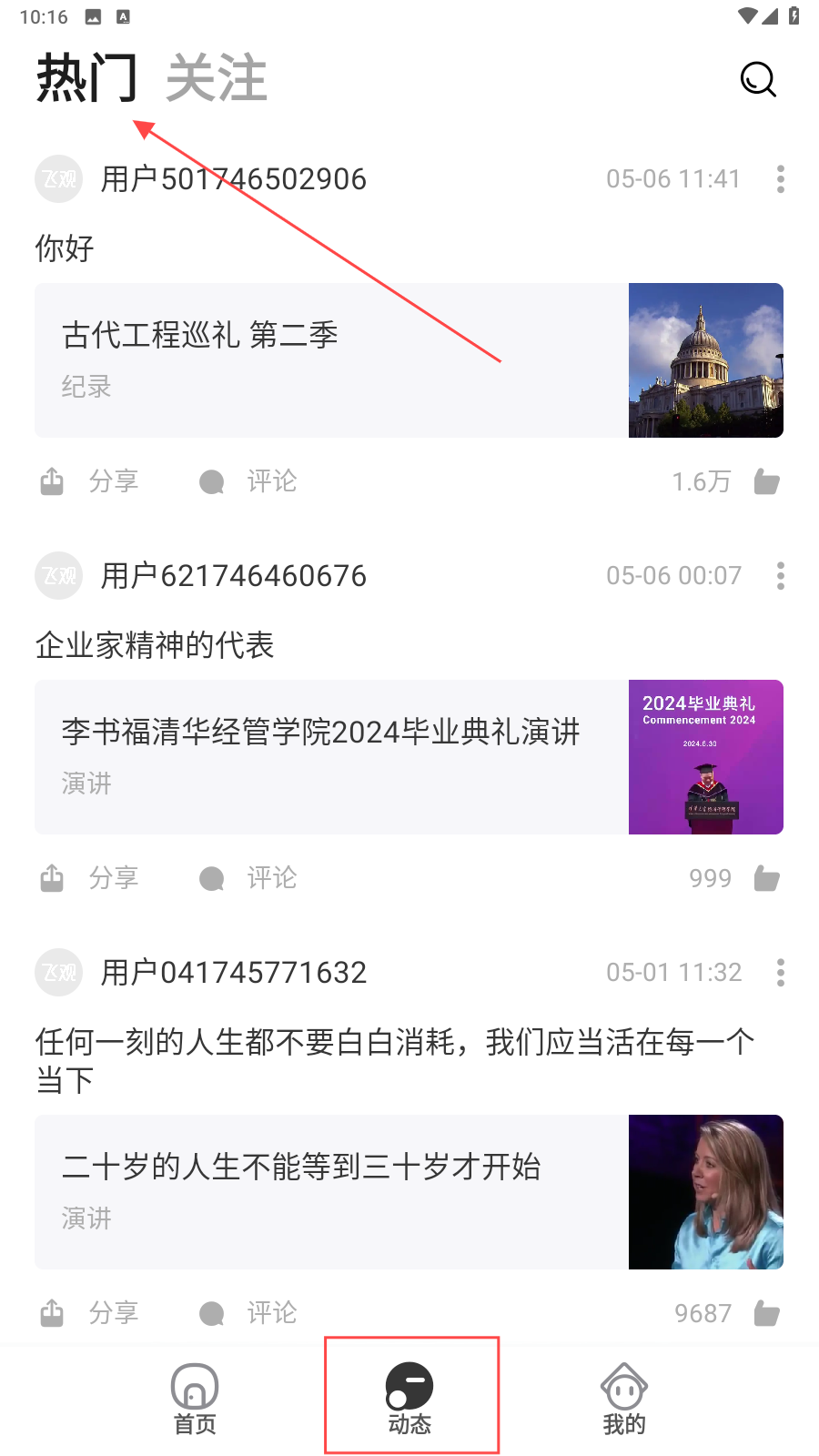
Task: Comment on the 企业家精神的代表 post
Action: tap(248, 878)
